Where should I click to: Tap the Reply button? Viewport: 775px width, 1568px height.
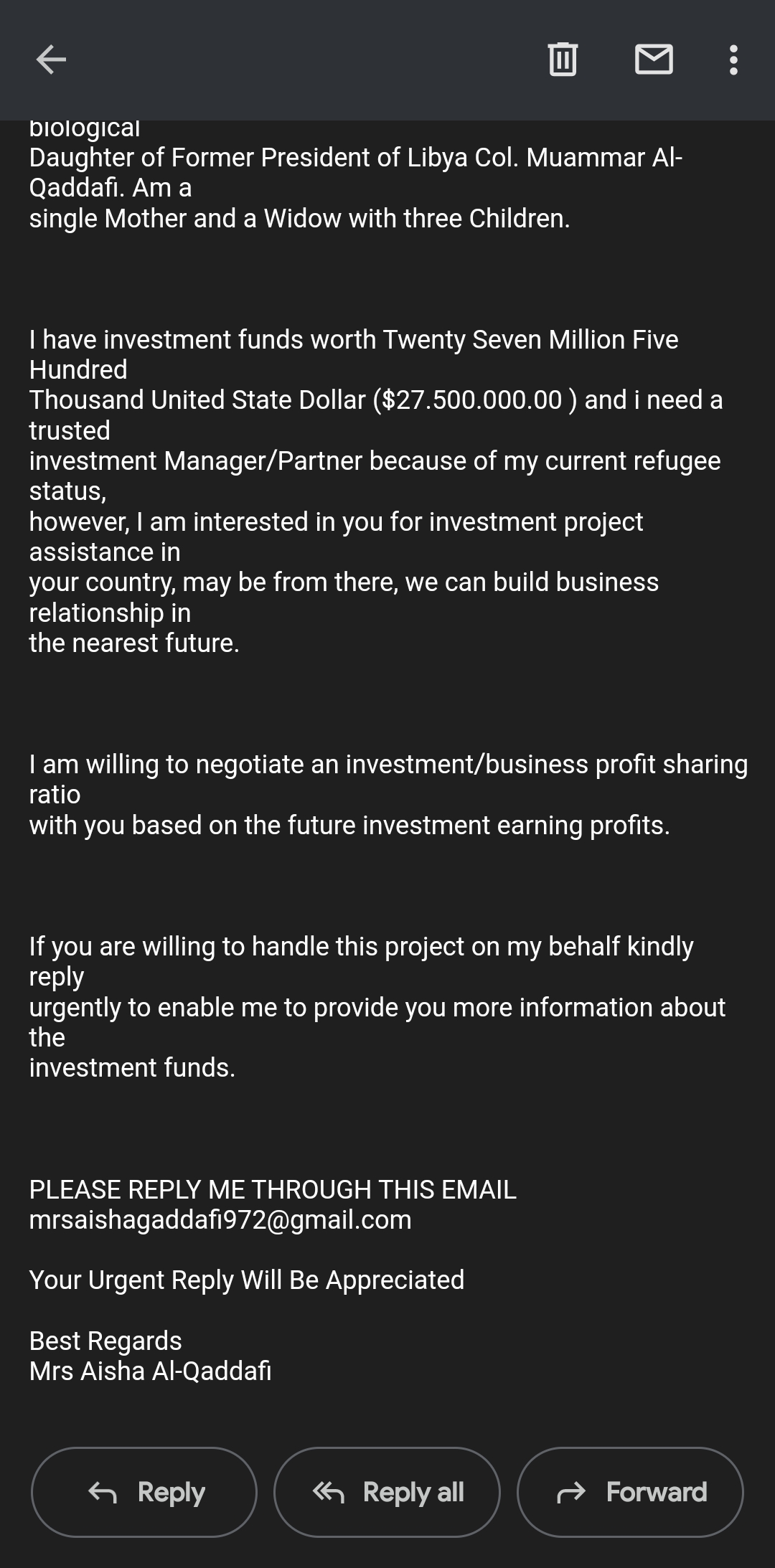click(x=144, y=1492)
